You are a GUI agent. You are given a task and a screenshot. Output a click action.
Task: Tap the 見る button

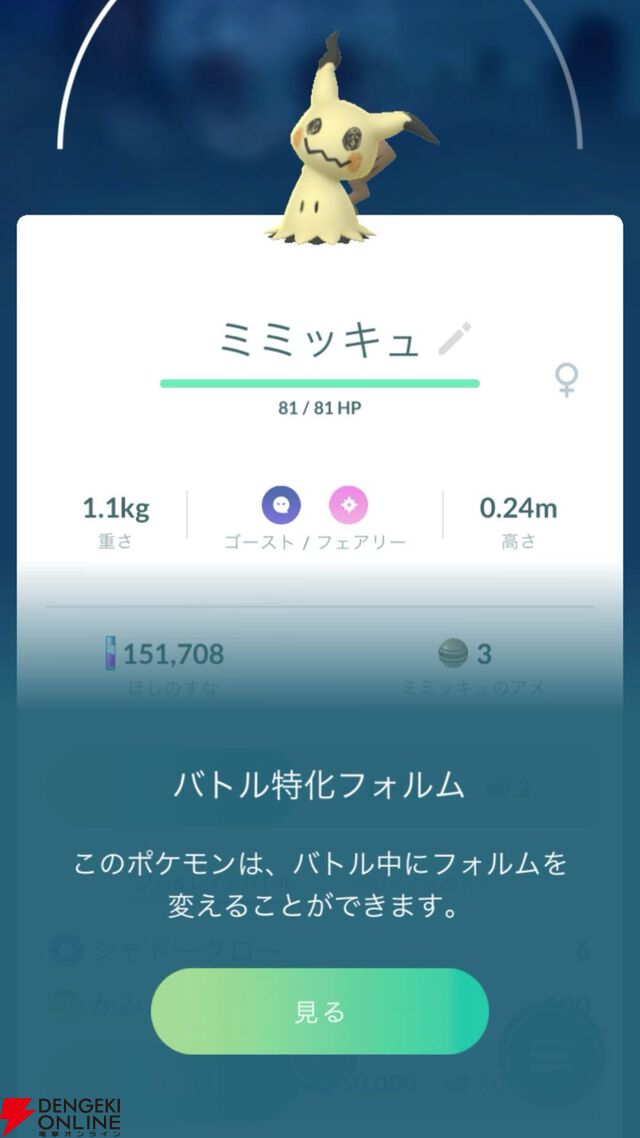coord(319,1010)
